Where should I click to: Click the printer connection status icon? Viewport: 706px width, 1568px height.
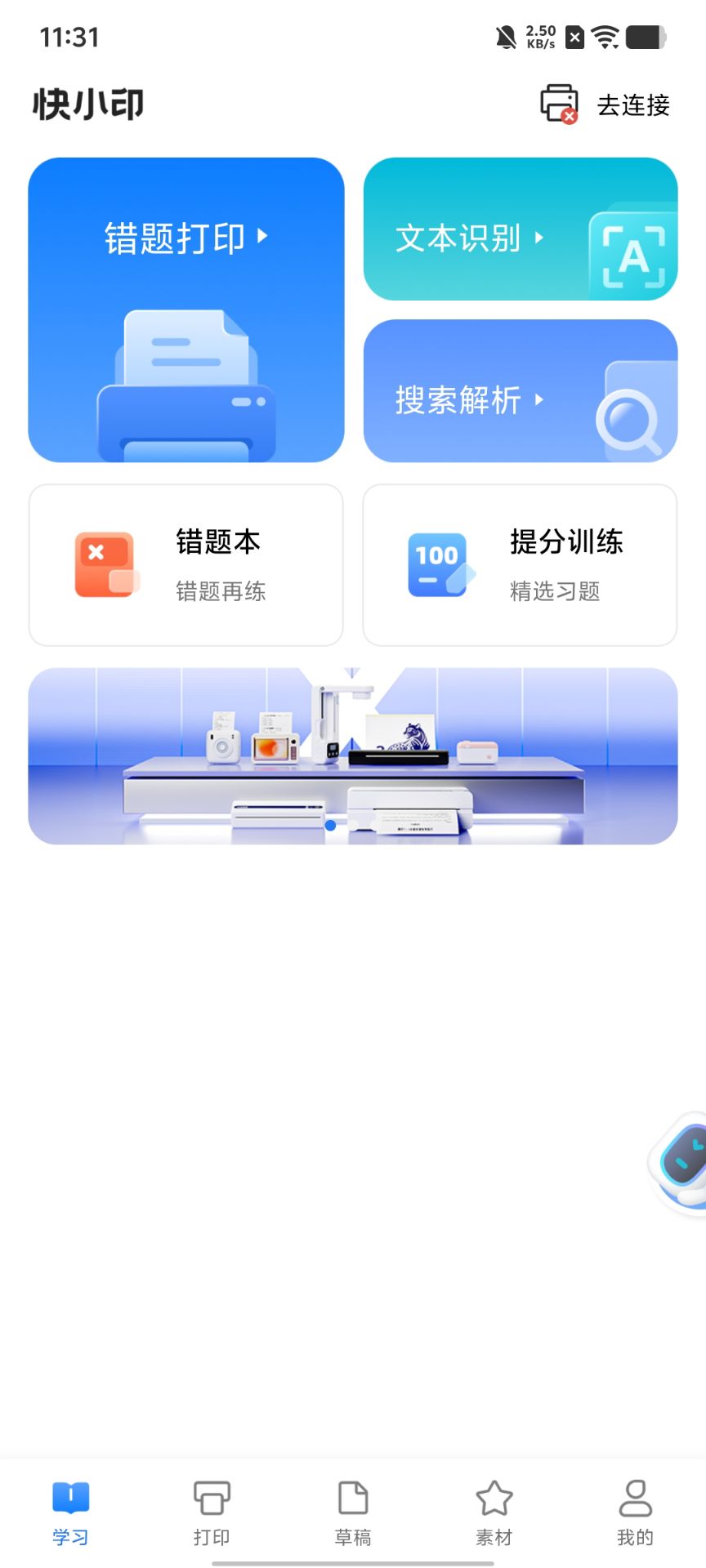558,103
